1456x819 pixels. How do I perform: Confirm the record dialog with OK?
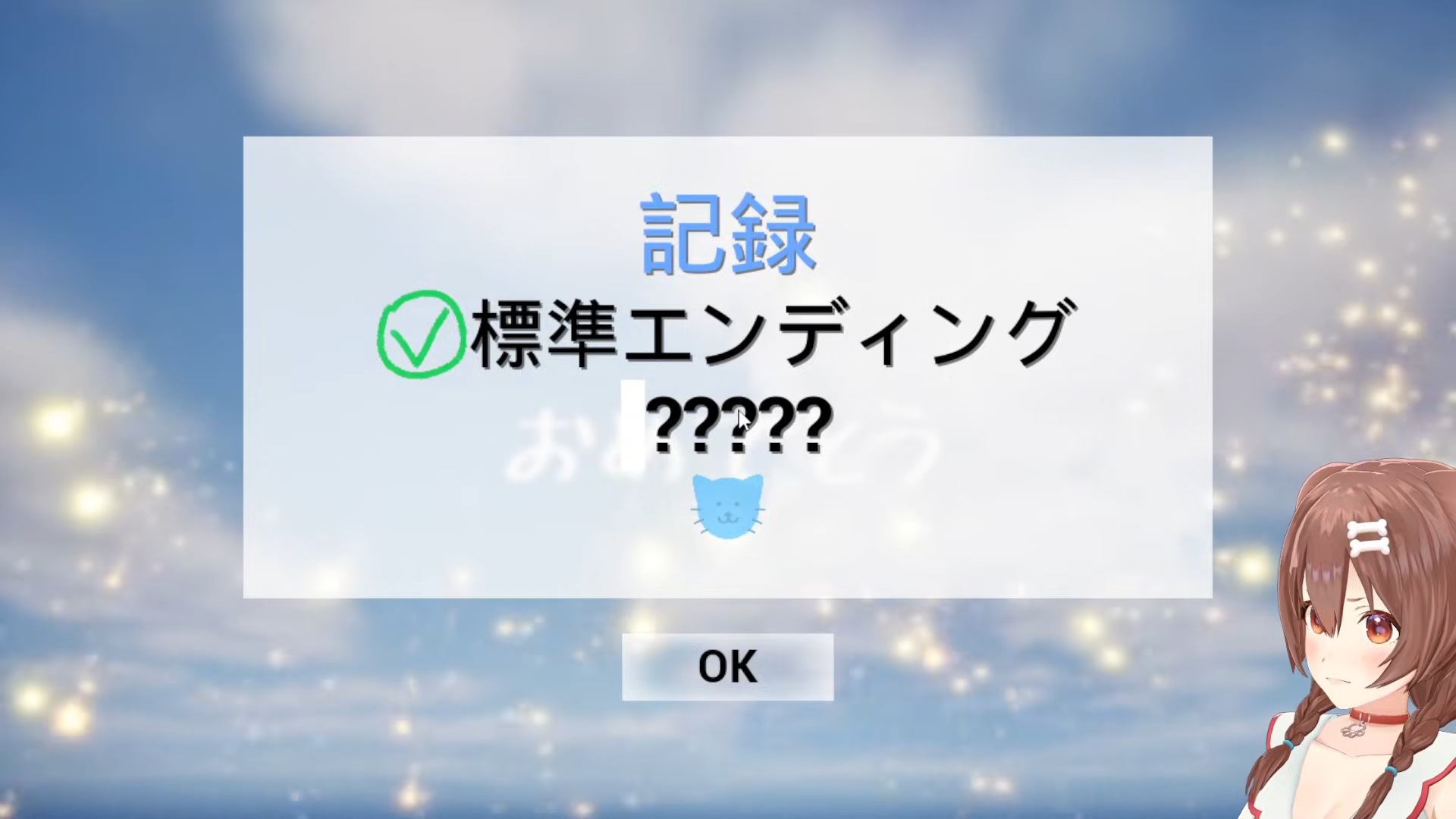click(727, 667)
